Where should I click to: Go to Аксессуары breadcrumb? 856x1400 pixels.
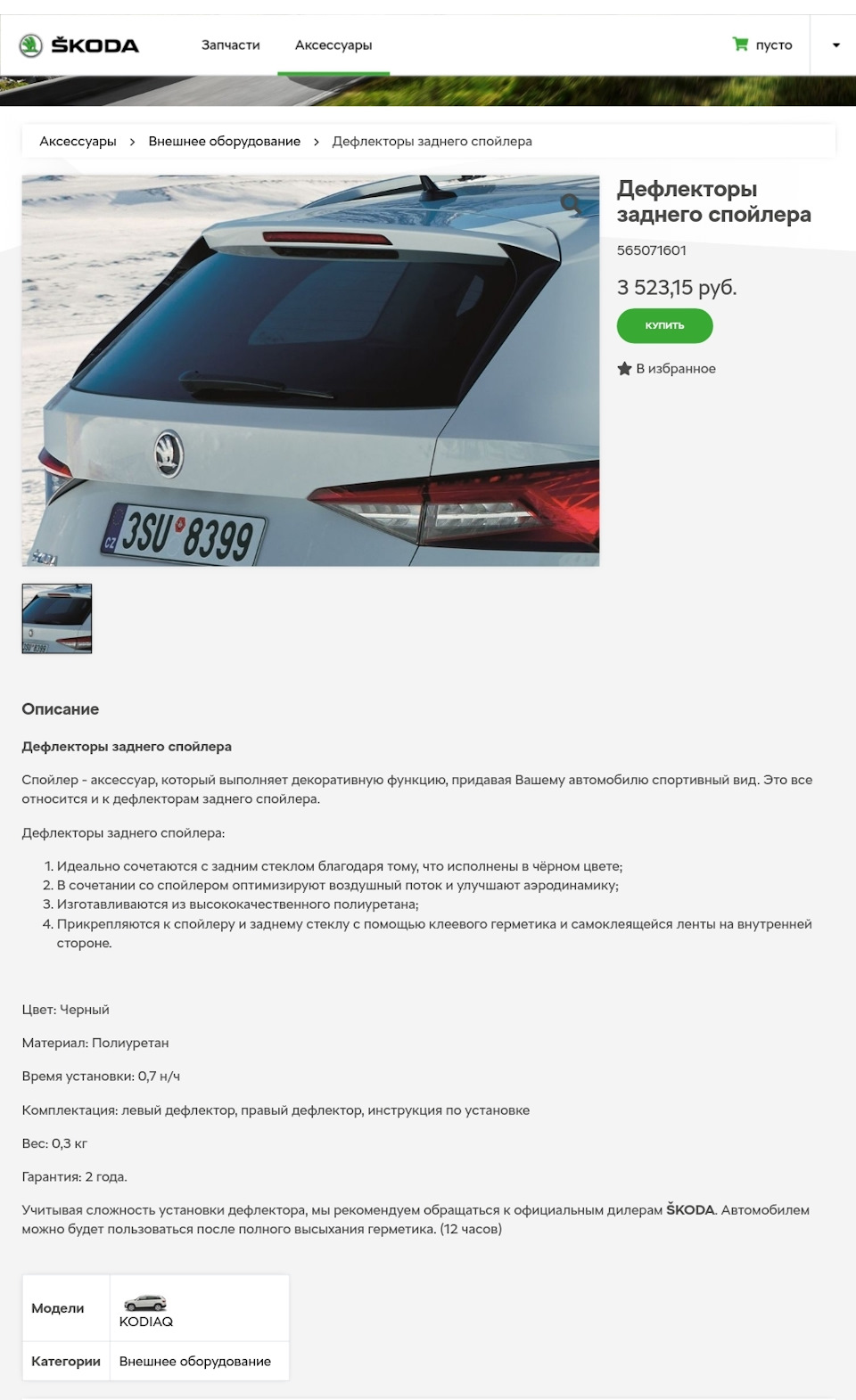click(x=78, y=142)
